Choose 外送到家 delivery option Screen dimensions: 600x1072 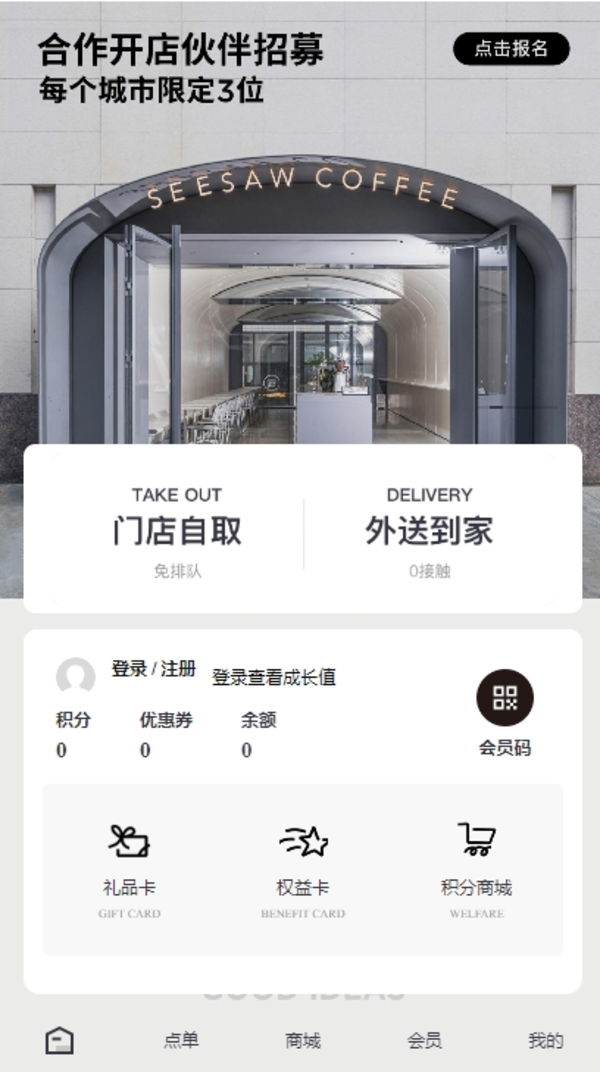[x=428, y=531]
